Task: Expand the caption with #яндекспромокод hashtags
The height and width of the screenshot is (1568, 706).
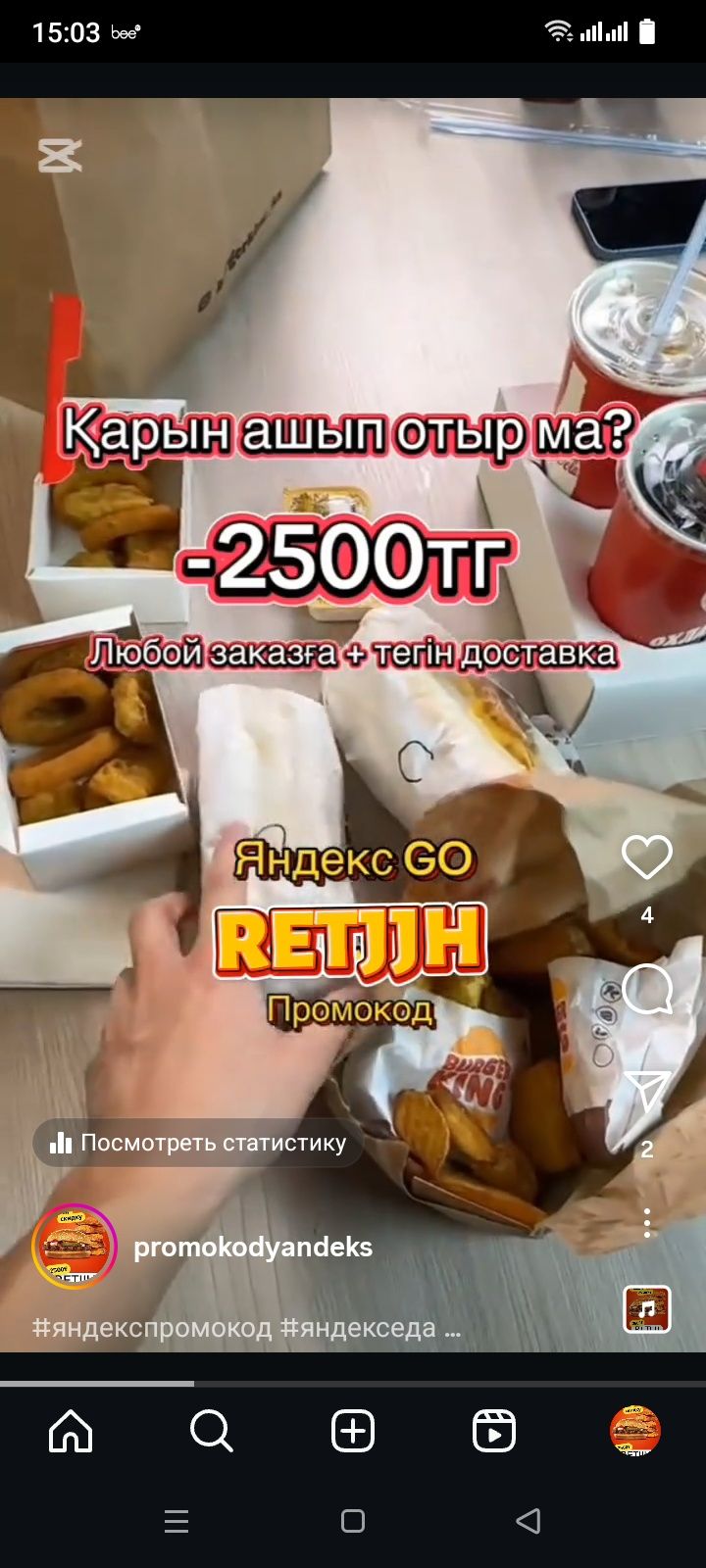Action: (245, 1328)
